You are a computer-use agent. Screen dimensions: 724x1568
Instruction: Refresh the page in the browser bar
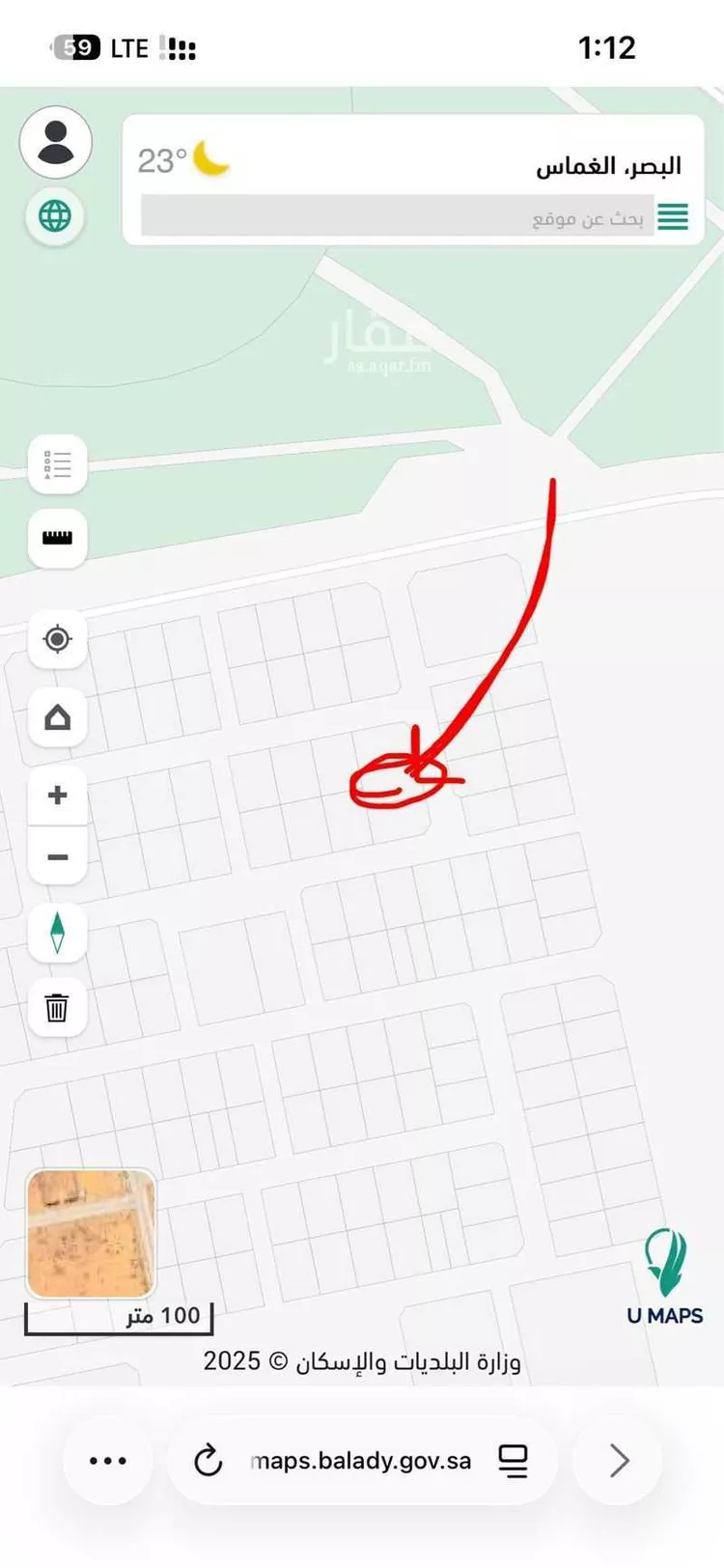click(x=206, y=1460)
